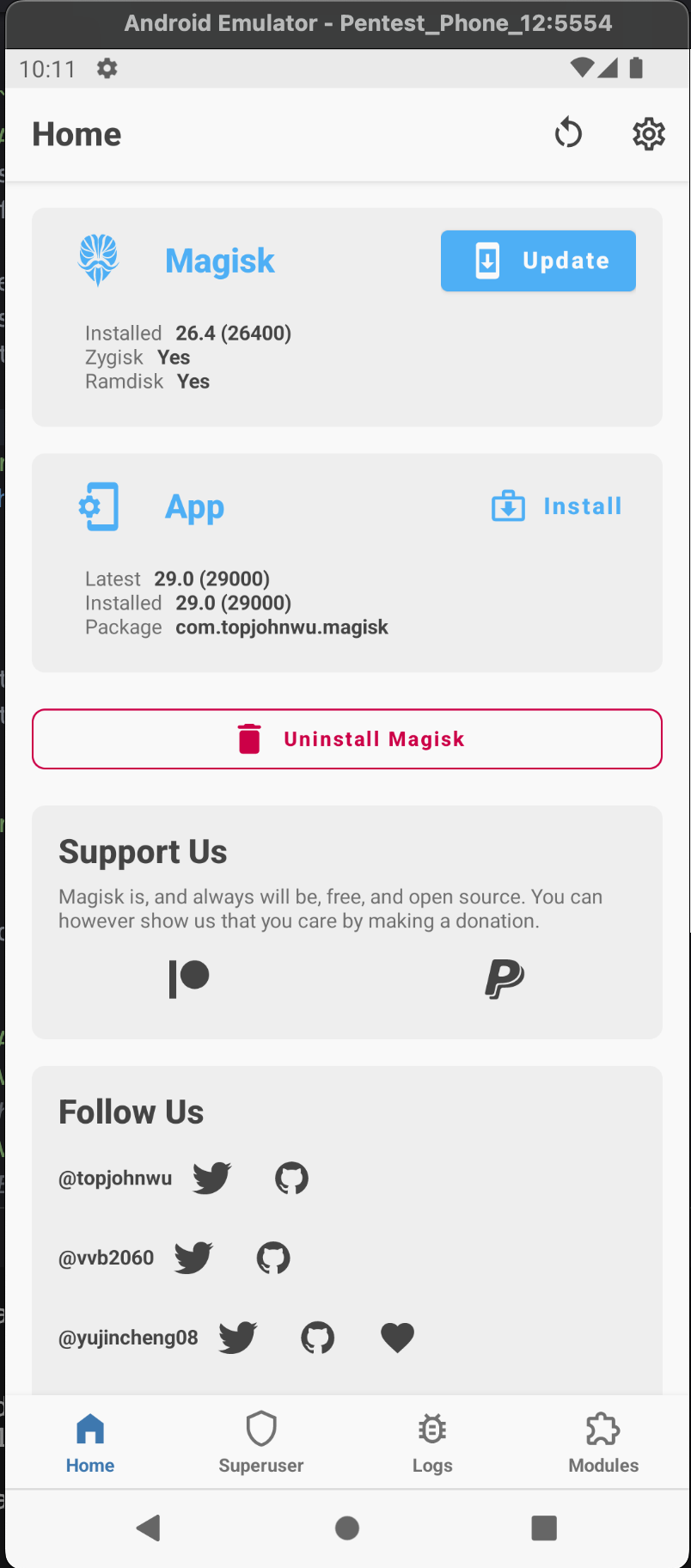Open the settings gear icon
The height and width of the screenshot is (1568, 691).
coord(649,134)
